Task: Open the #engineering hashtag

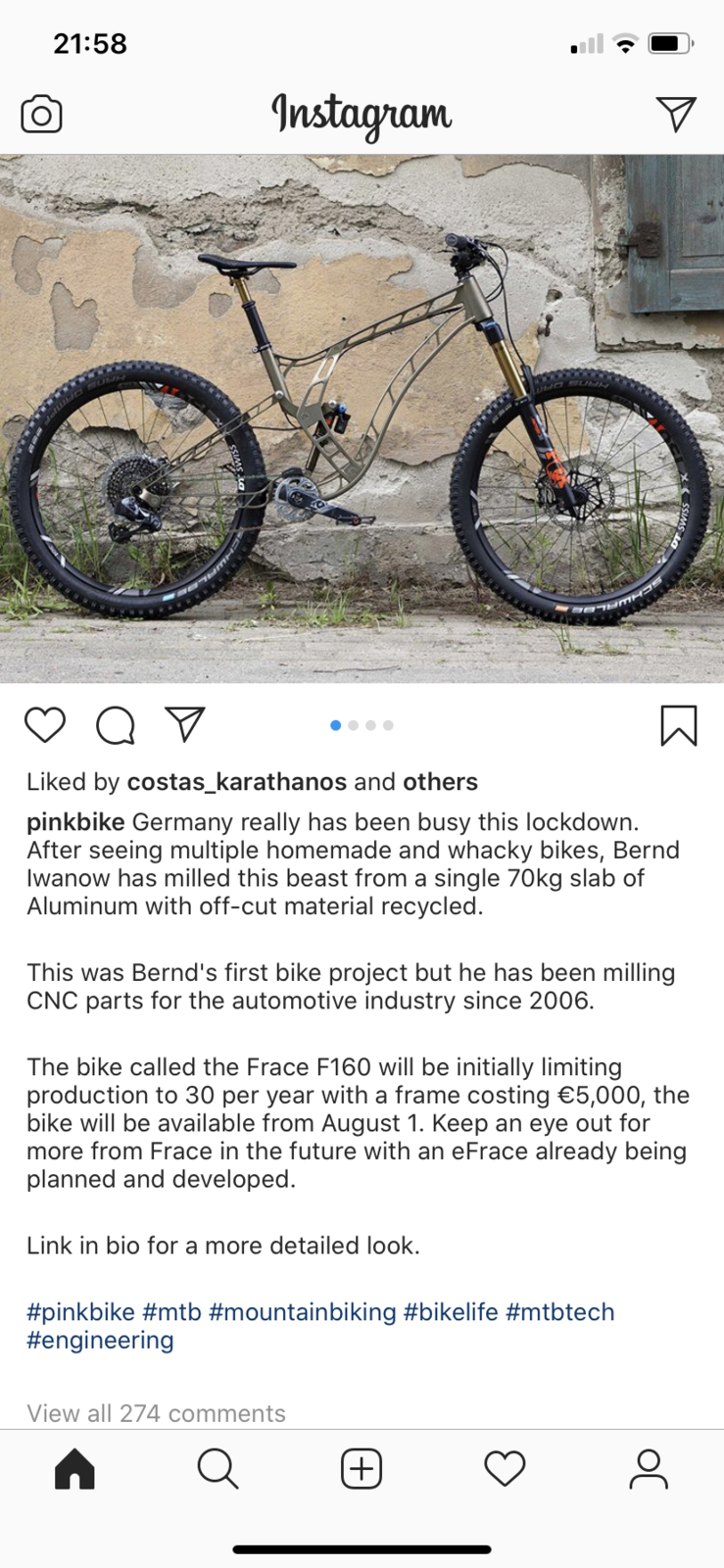Action: 100,1341
